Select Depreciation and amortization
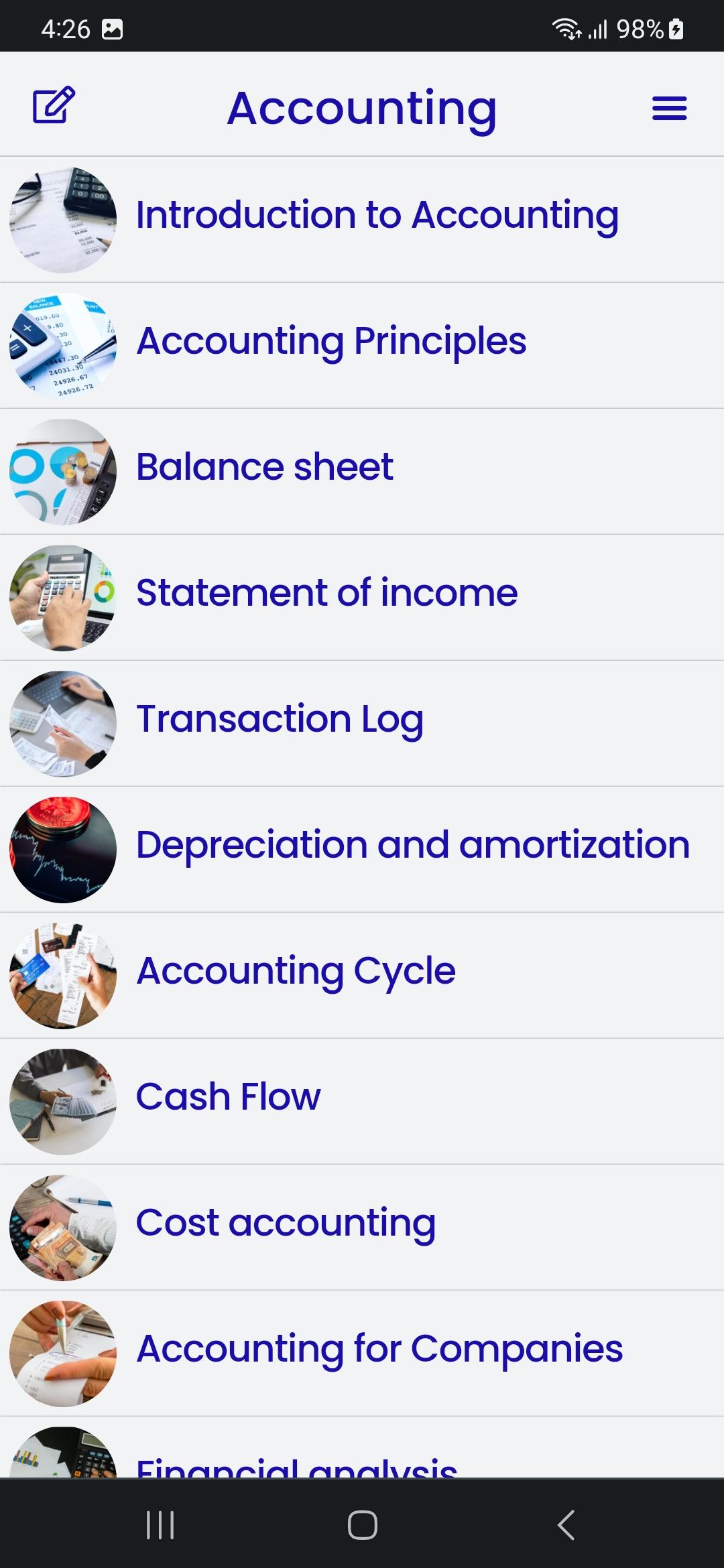Image resolution: width=724 pixels, height=1568 pixels. click(x=362, y=850)
